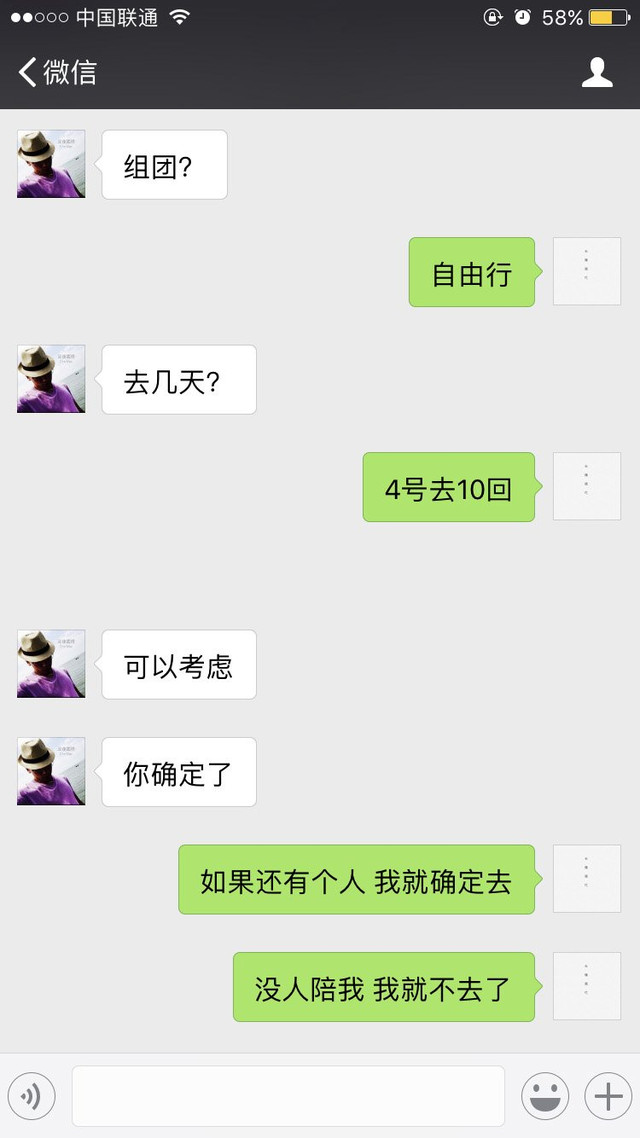Open my own avatar beside 自由行

pyautogui.click(x=587, y=271)
